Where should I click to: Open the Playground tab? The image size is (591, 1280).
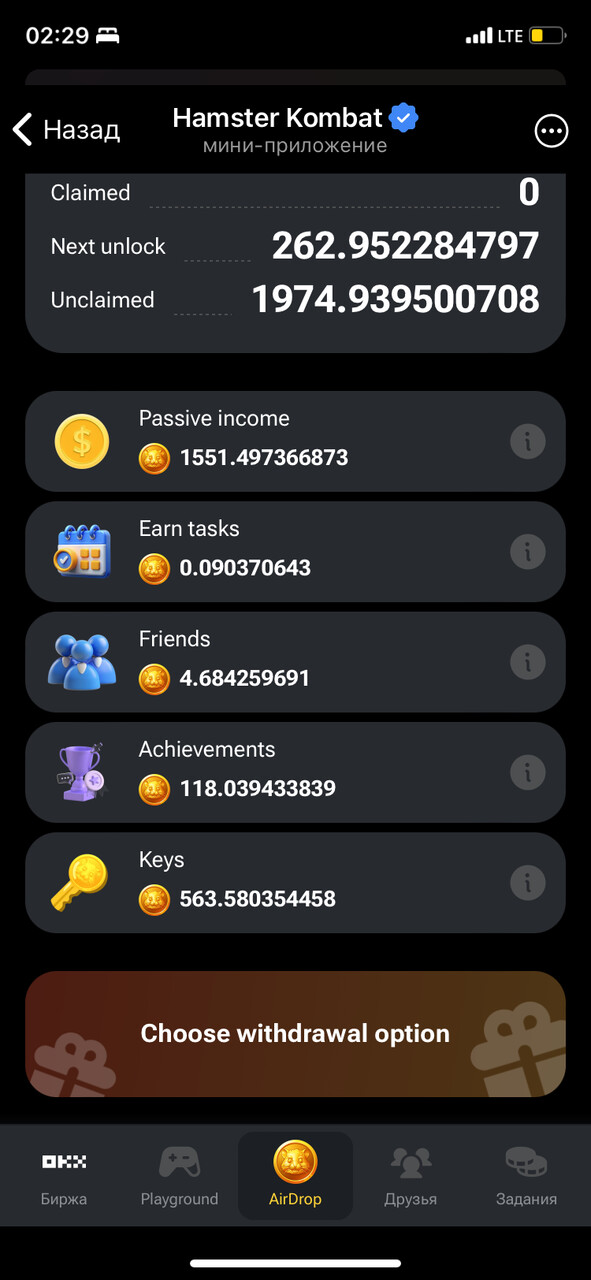pos(179,1176)
